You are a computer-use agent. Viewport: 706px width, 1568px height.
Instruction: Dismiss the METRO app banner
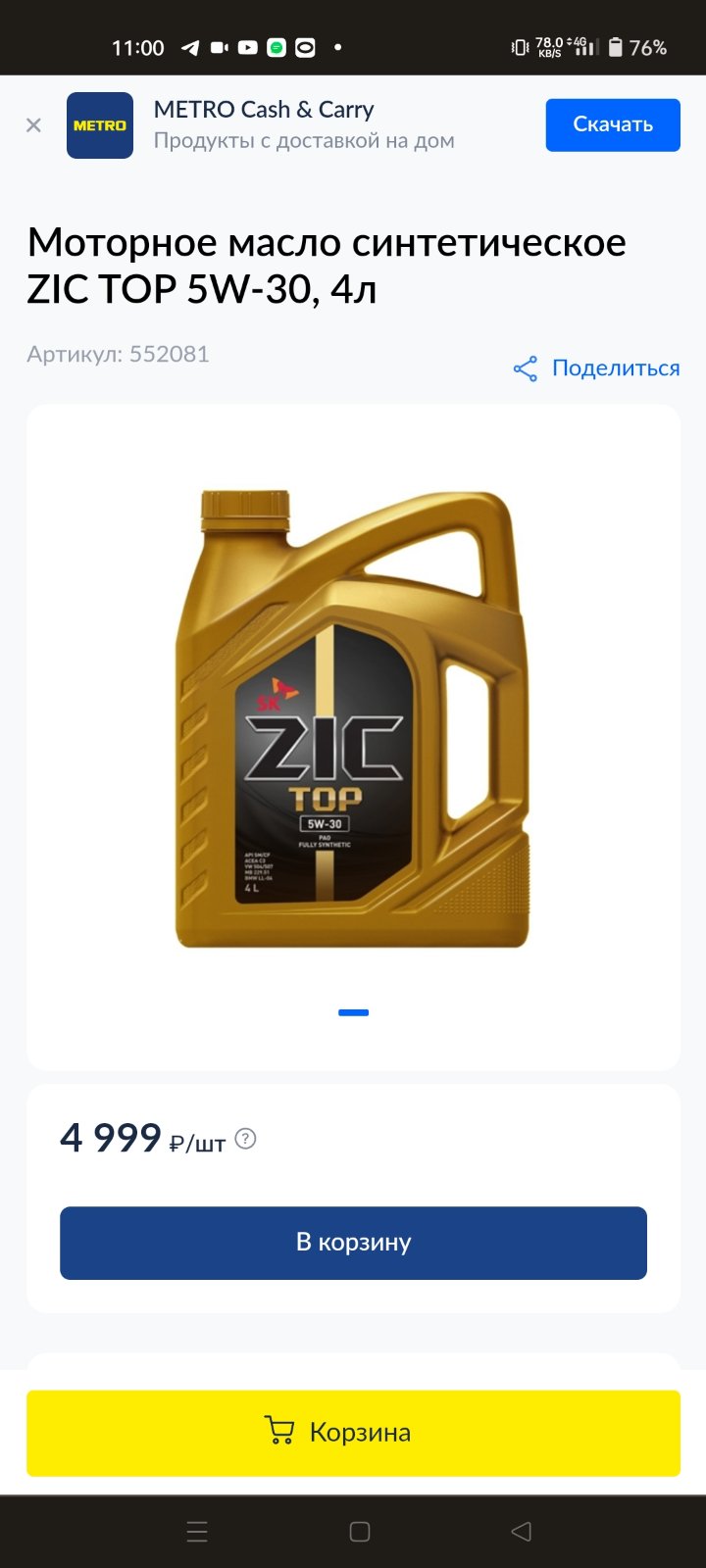(x=33, y=125)
